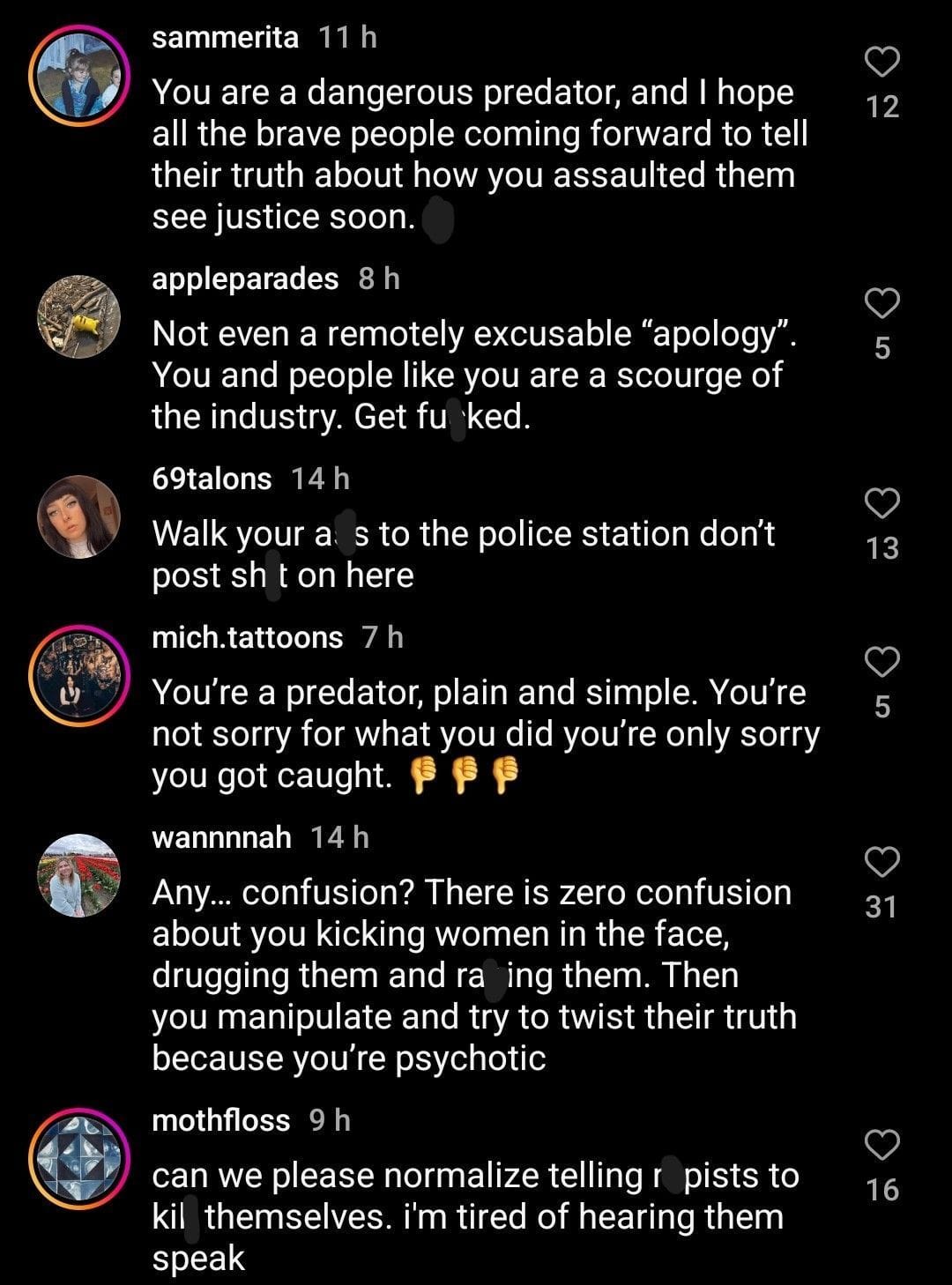Like the comment by 69talons
952x1285 pixels.
(881, 502)
